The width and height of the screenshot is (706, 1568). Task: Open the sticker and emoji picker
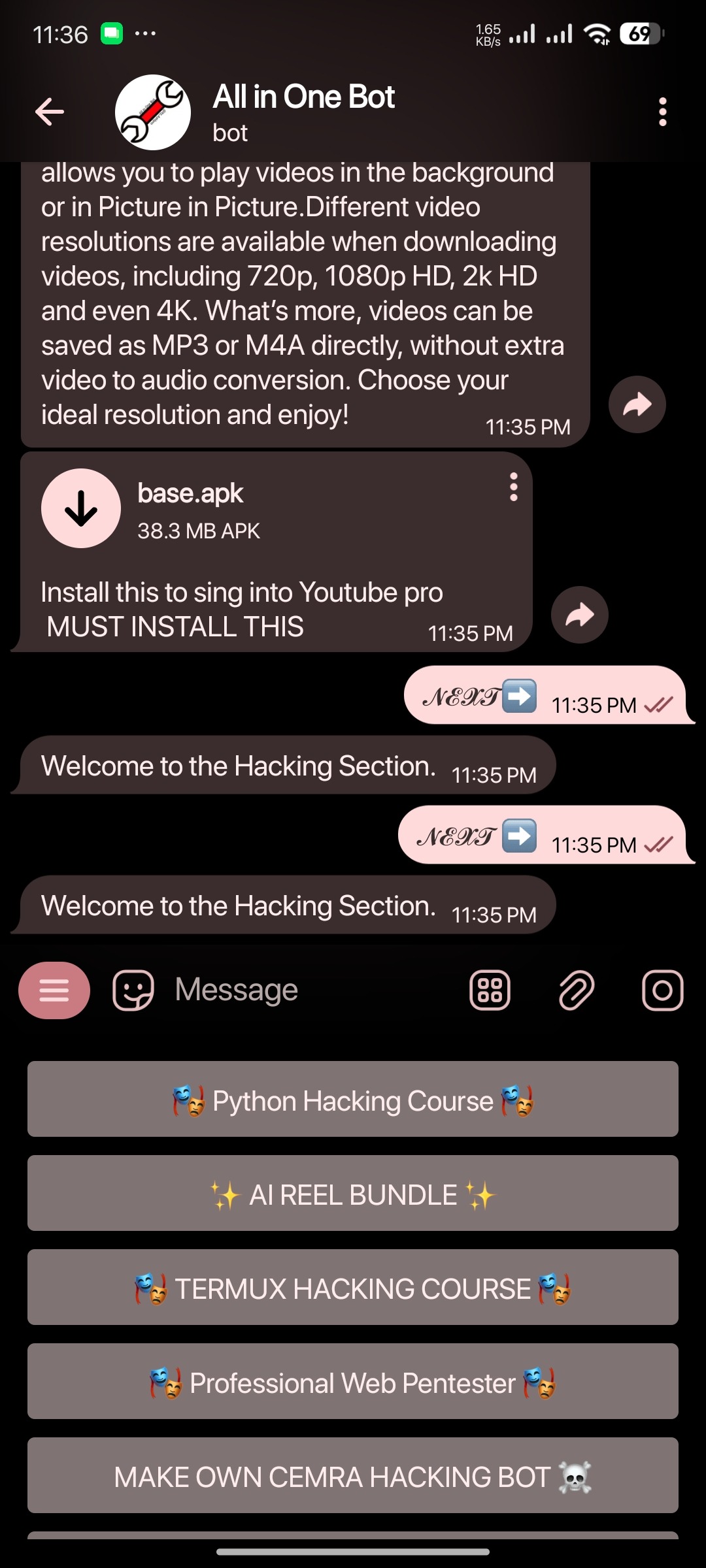coord(133,990)
